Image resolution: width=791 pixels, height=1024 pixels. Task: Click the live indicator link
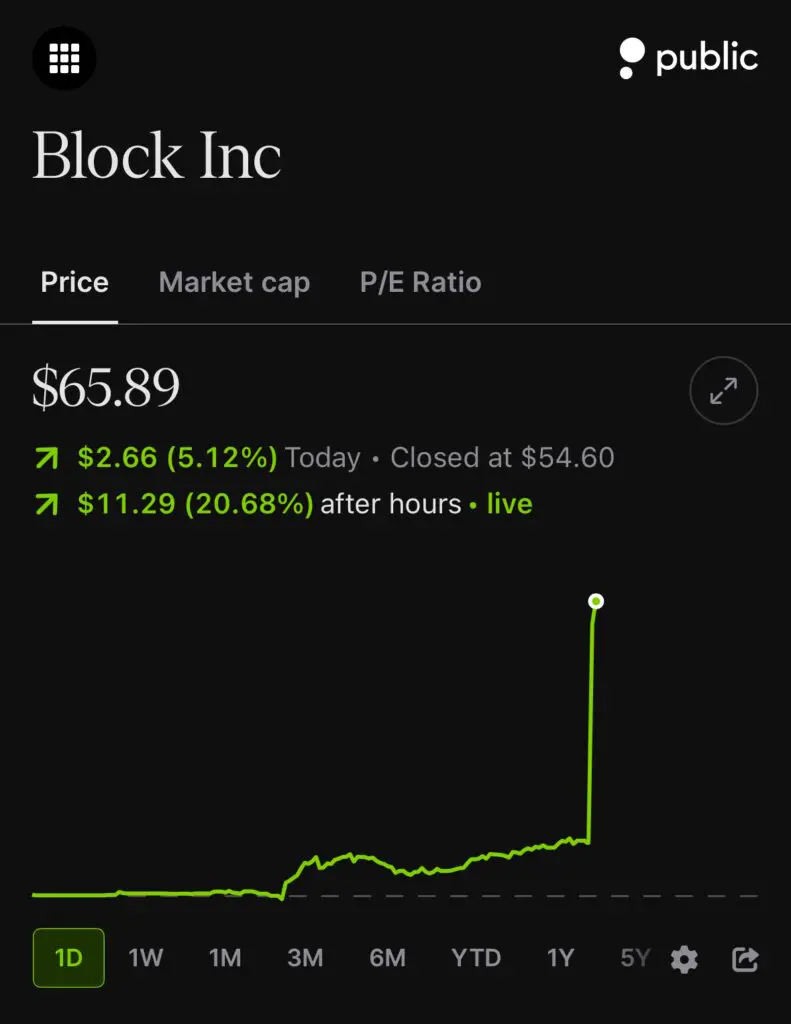[x=509, y=504]
